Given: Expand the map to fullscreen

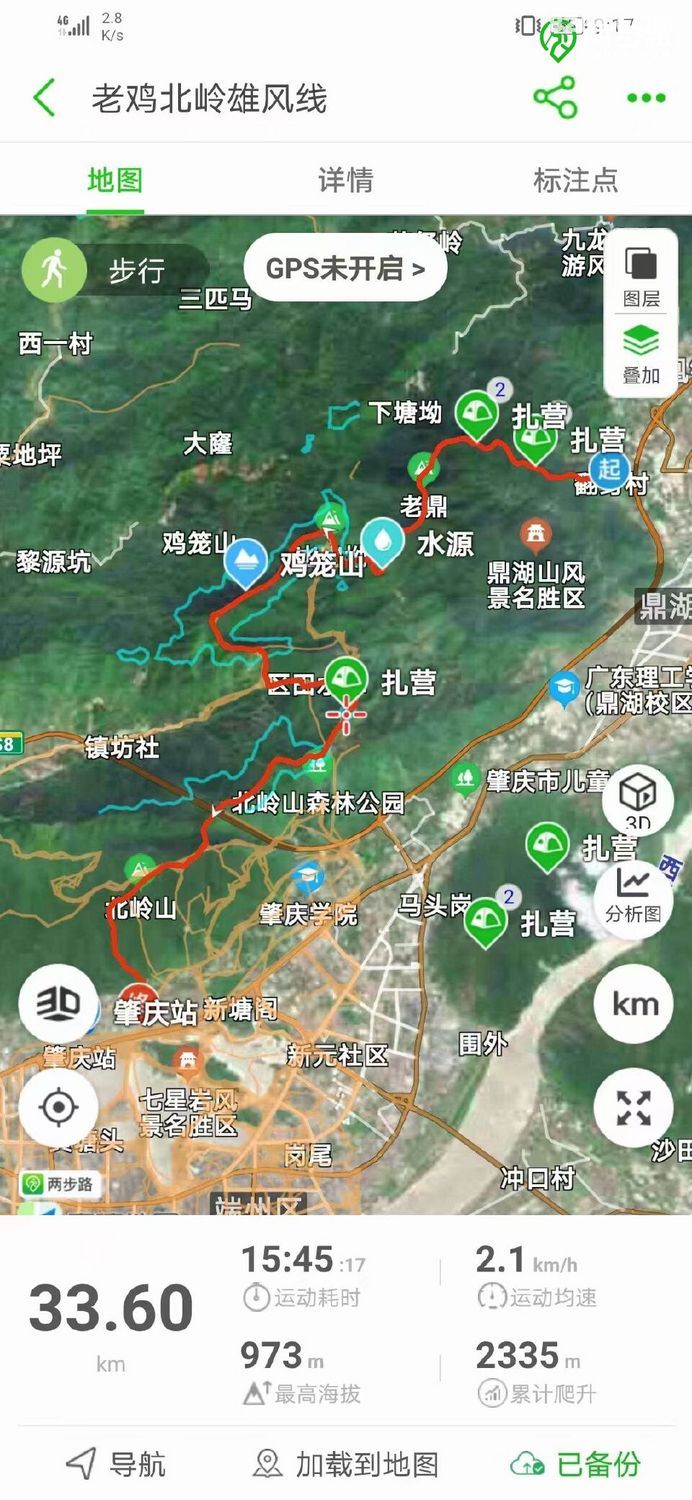Looking at the screenshot, I should [634, 1107].
